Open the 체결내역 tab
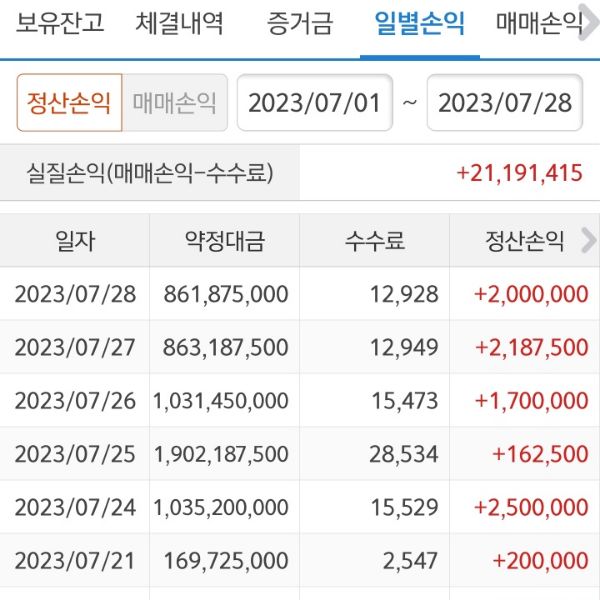The height and width of the screenshot is (600, 600). [x=180, y=24]
